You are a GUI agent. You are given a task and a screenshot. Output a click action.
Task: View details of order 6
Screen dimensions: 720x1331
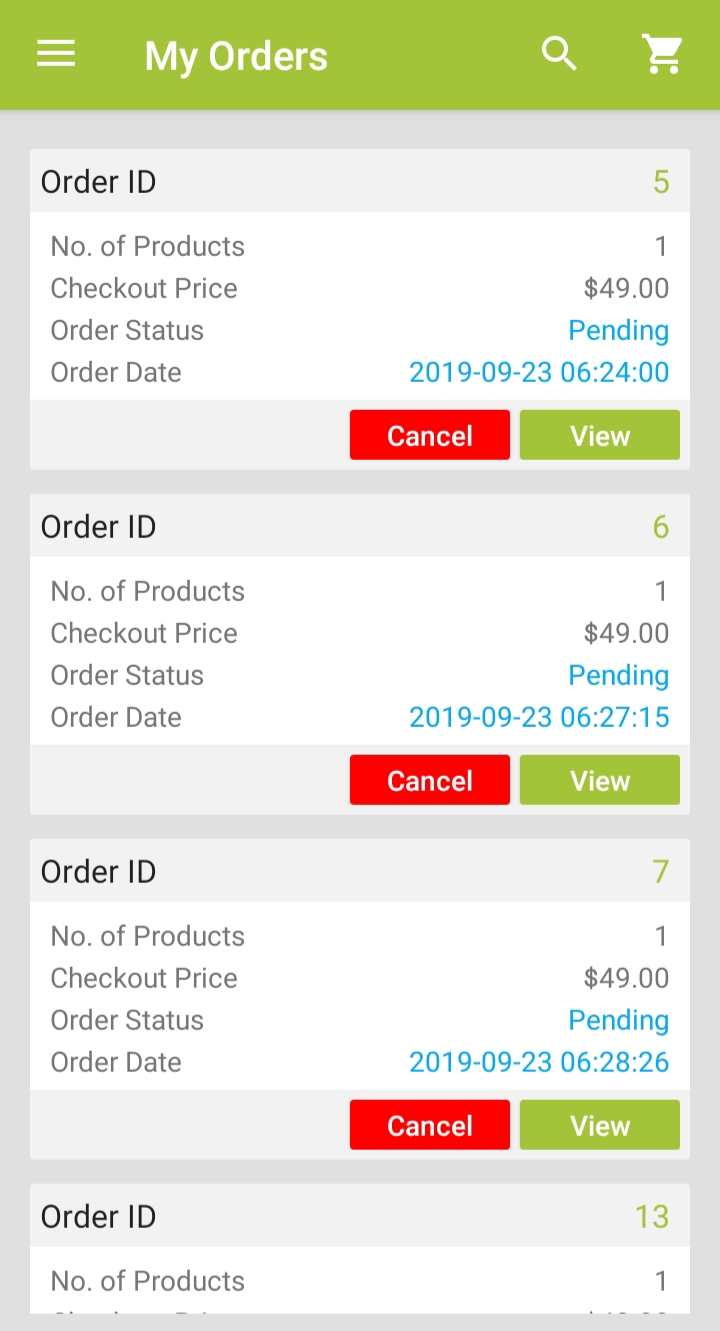pyautogui.click(x=599, y=779)
